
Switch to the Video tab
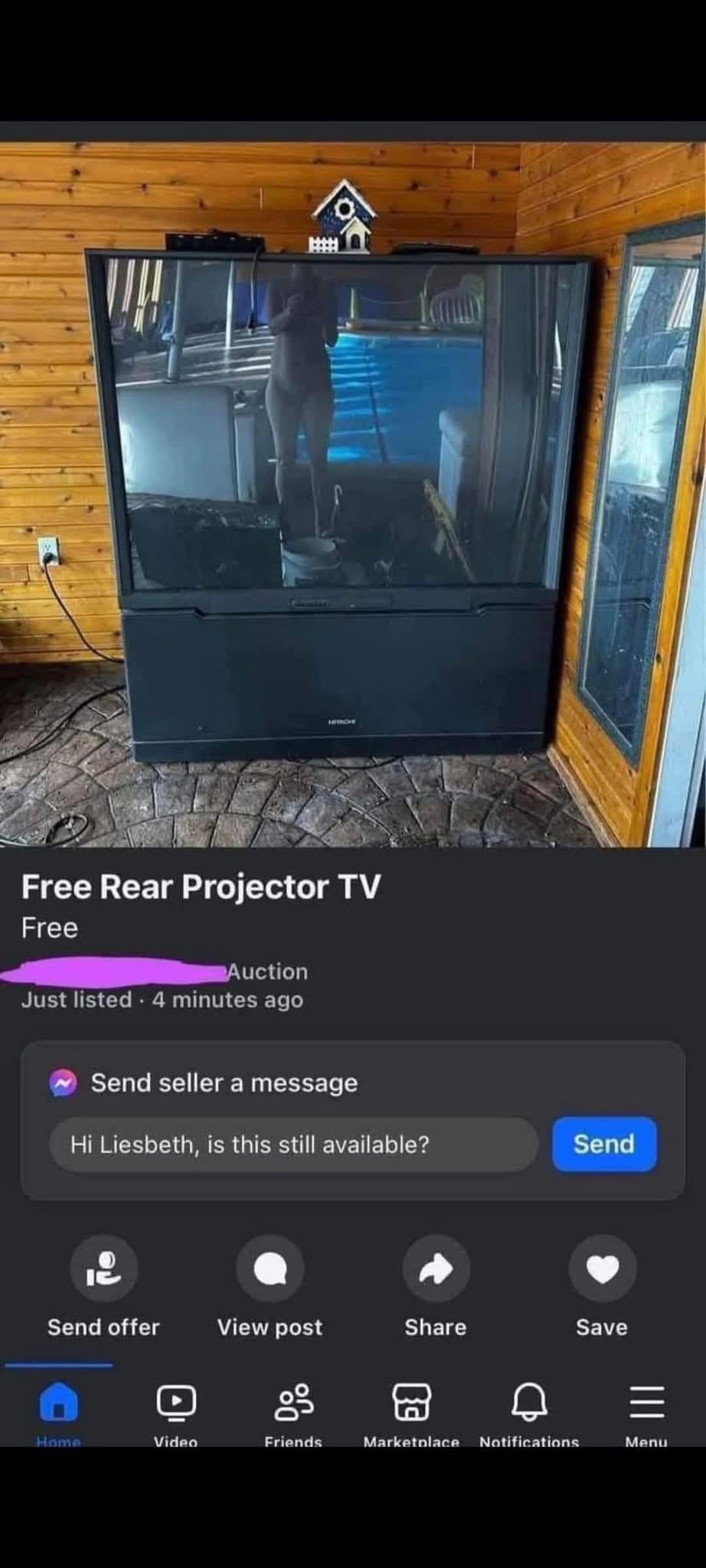[176, 1409]
